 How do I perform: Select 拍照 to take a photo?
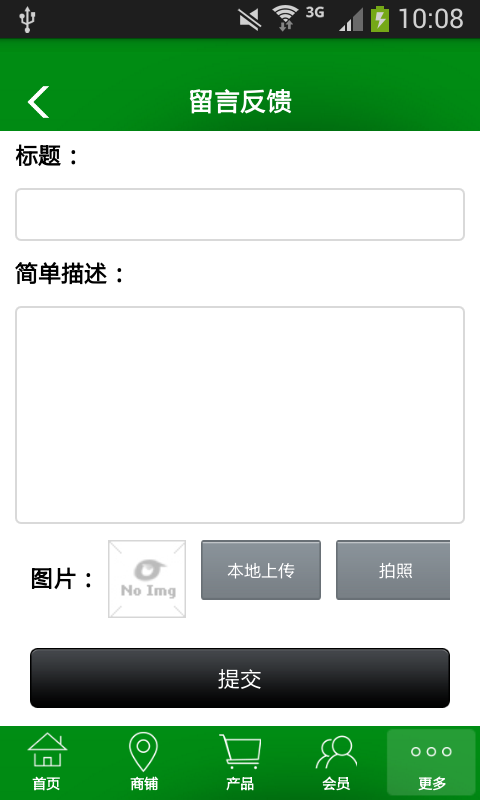click(393, 570)
